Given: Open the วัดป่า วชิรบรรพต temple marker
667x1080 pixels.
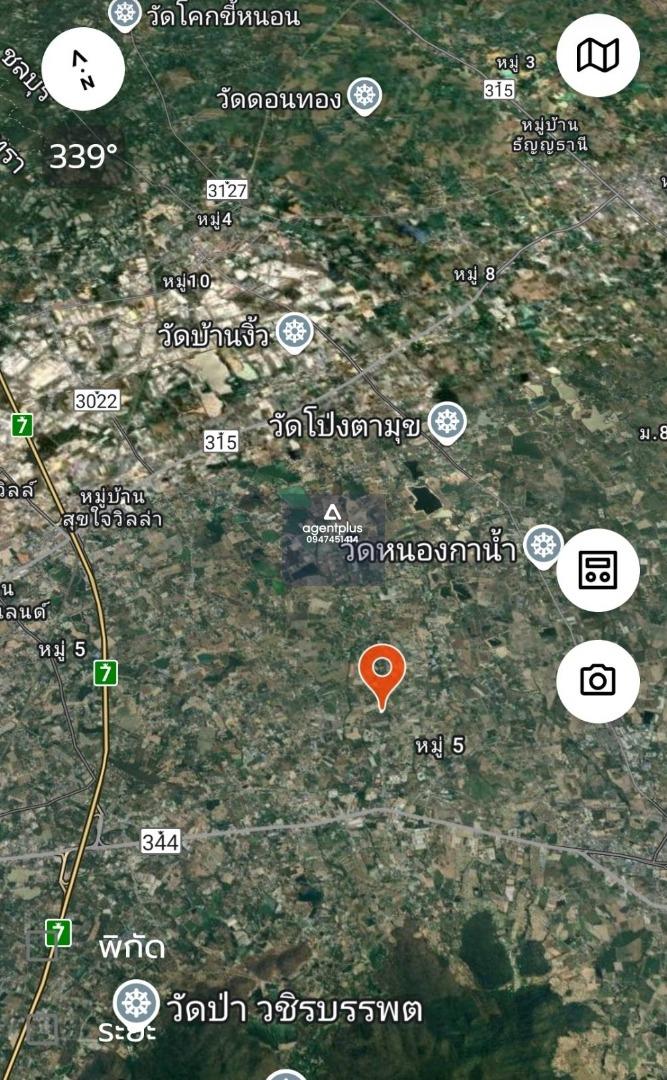Looking at the screenshot, I should click(x=136, y=1004).
